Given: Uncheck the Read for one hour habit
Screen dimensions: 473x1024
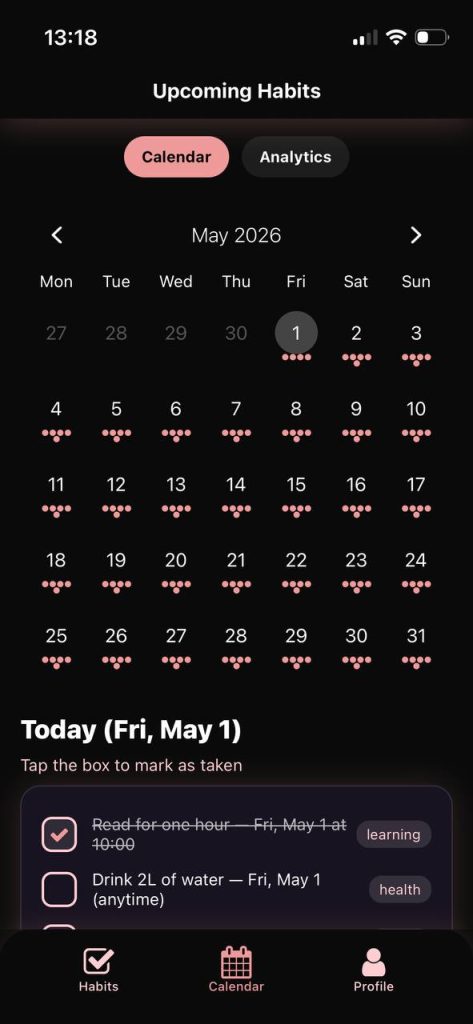Looking at the screenshot, I should click(x=59, y=835).
